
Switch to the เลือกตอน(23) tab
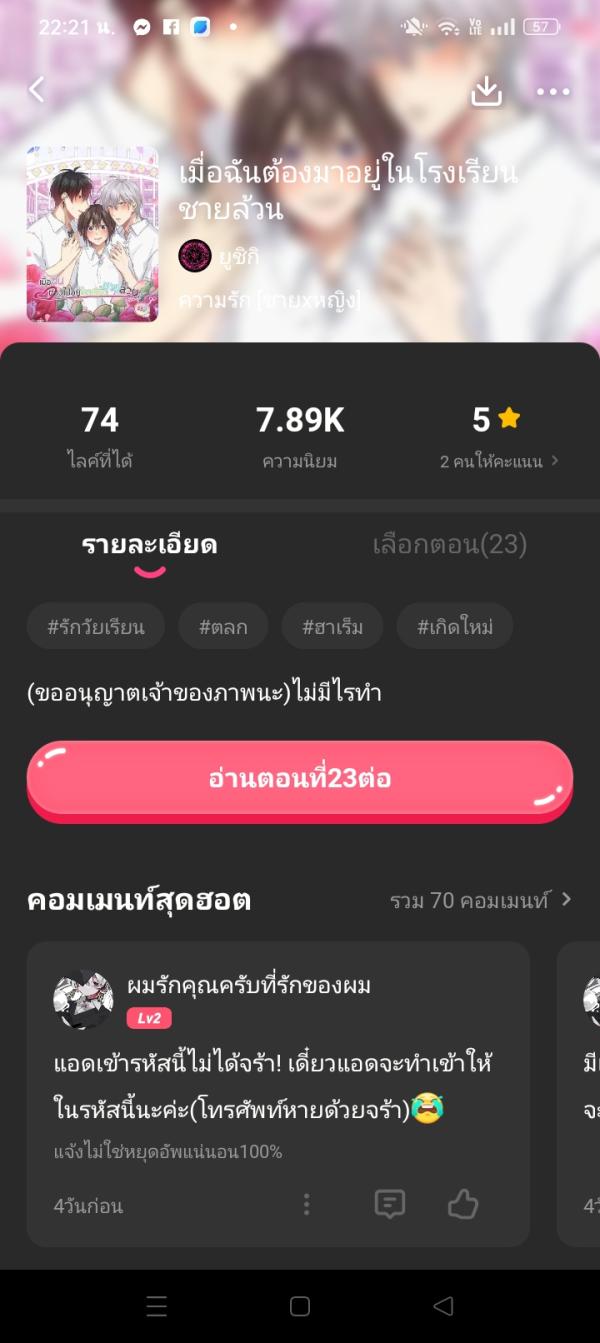(449, 545)
